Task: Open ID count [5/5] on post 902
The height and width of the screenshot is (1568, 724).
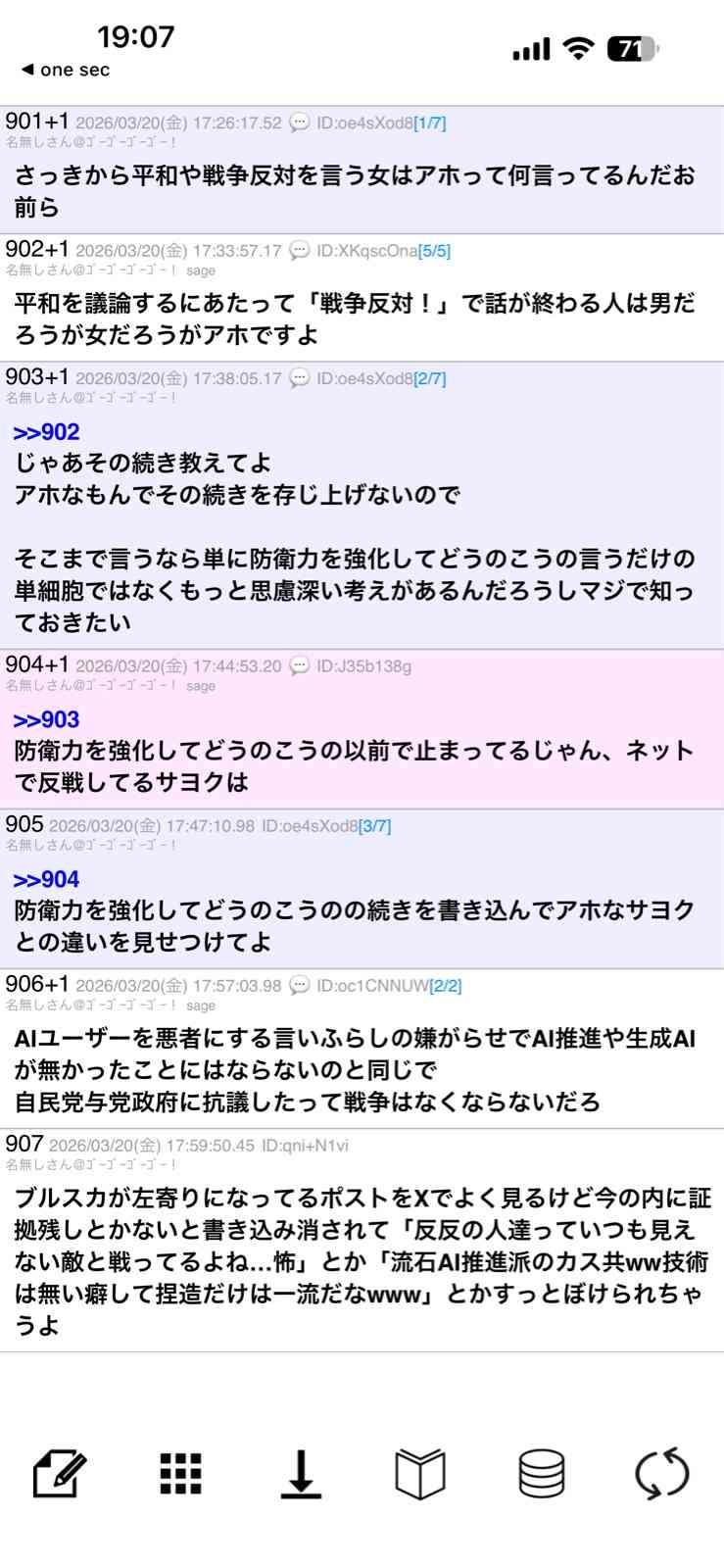Action: pos(434,251)
